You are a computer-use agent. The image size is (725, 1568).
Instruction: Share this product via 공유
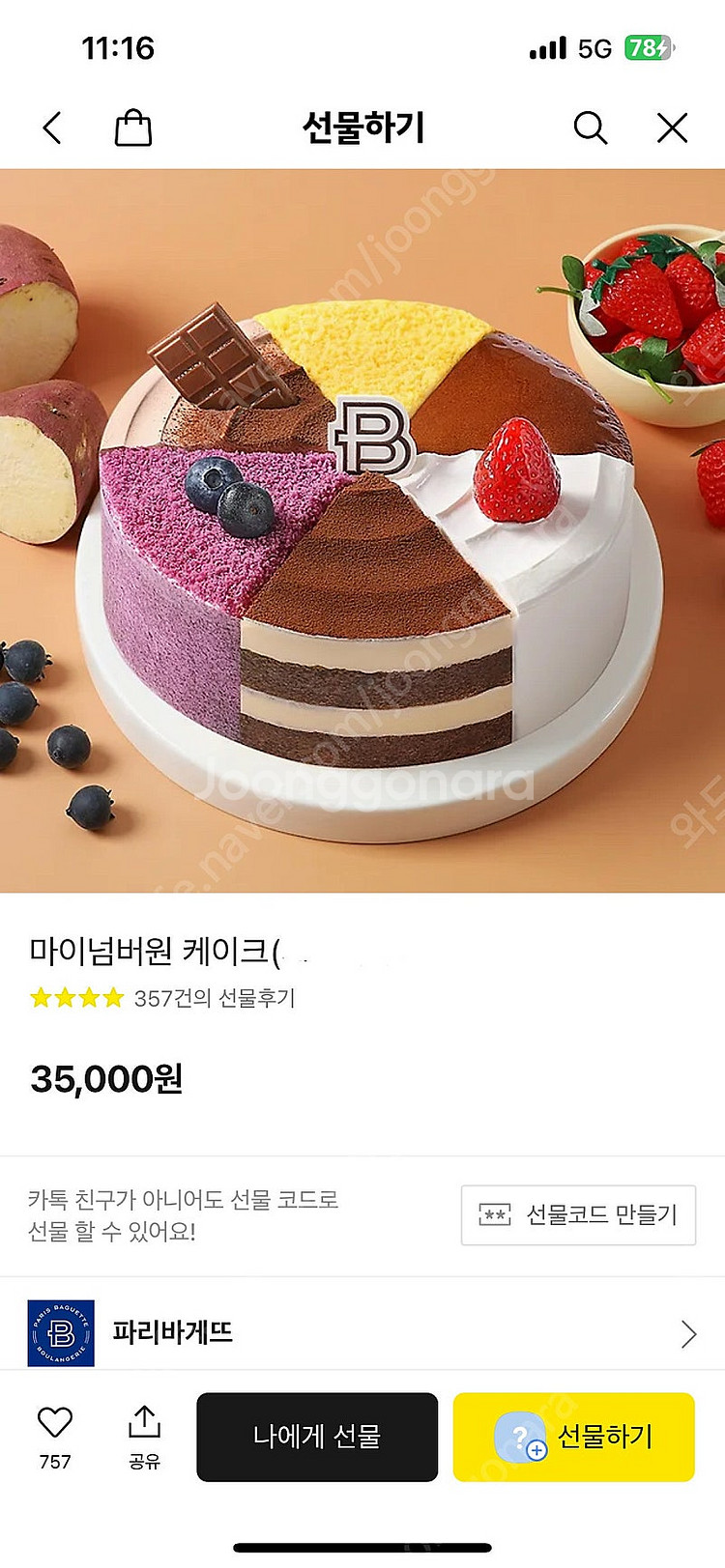coord(144,1435)
